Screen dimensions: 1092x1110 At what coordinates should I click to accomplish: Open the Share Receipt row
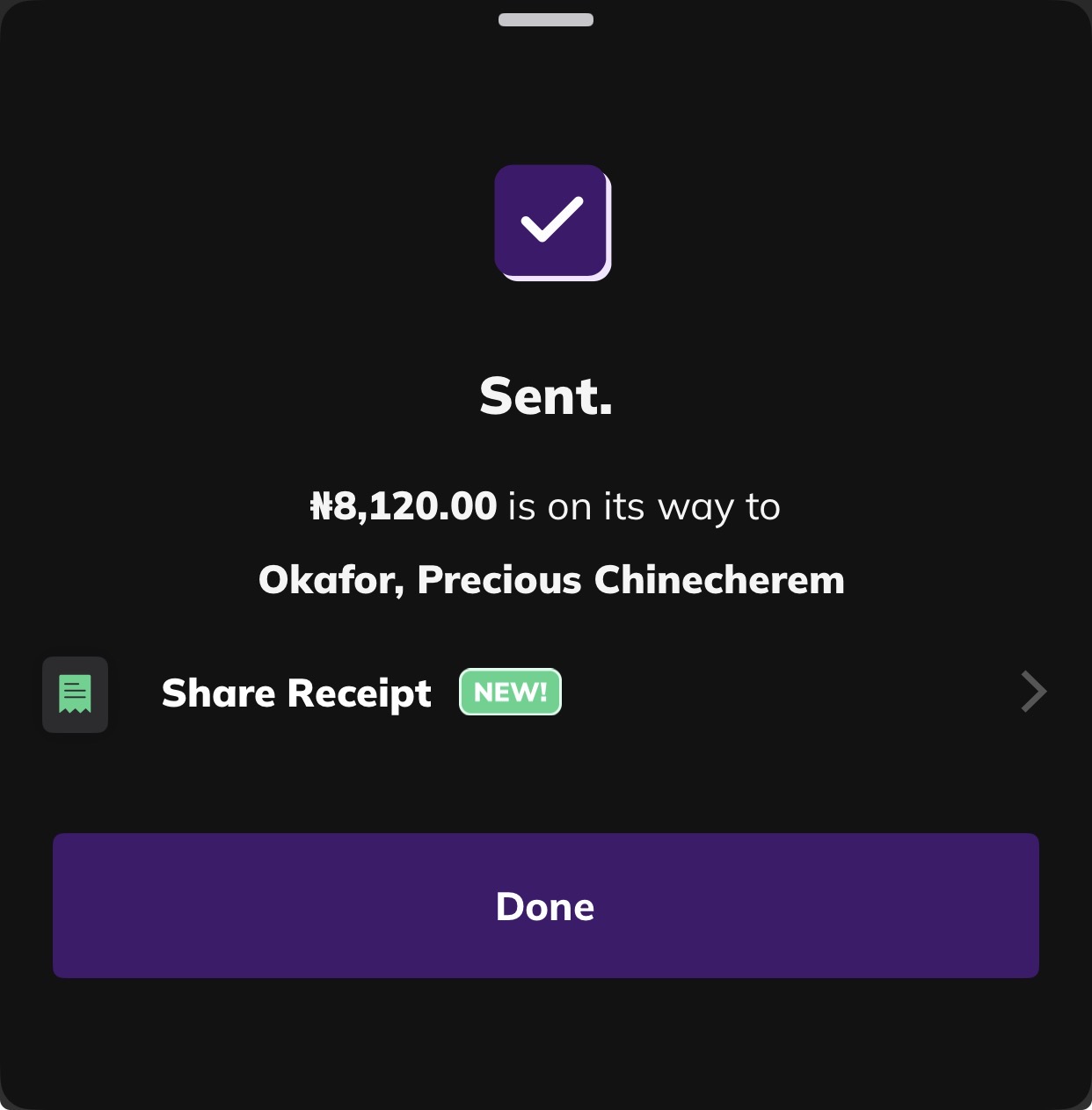tap(545, 693)
